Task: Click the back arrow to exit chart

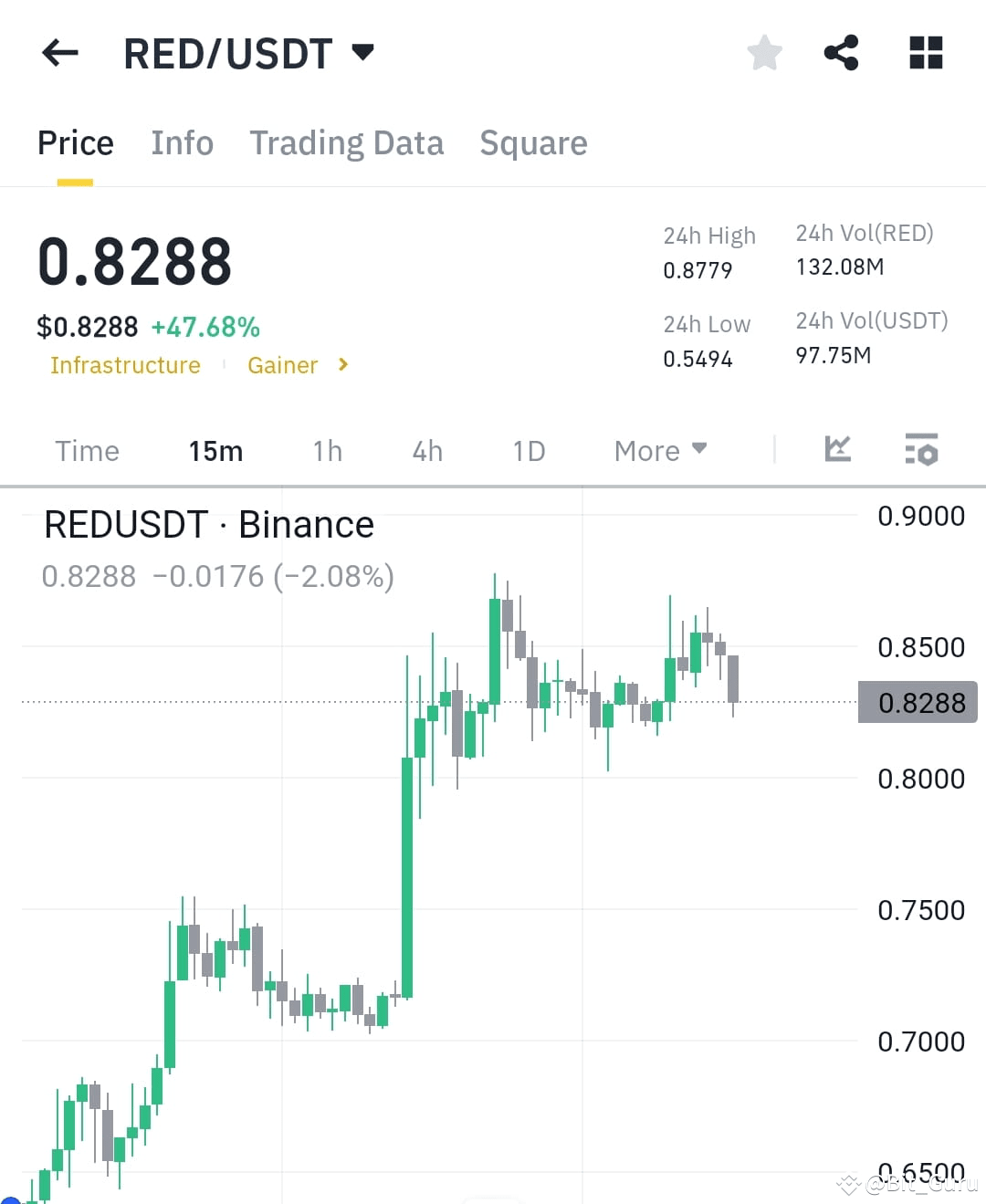Action: (x=58, y=52)
